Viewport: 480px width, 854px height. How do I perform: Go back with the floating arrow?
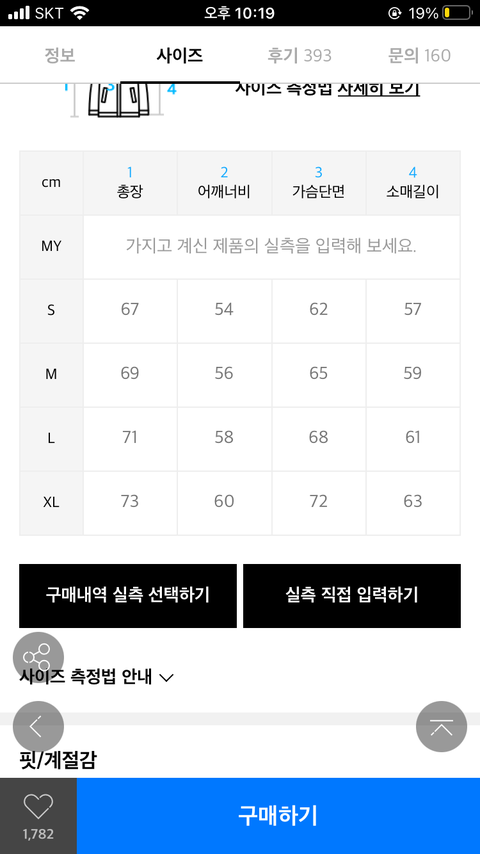point(38,727)
